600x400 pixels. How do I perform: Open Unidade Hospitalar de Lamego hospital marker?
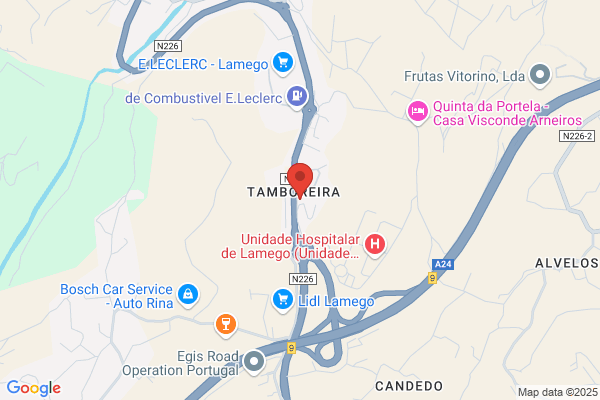(375, 245)
